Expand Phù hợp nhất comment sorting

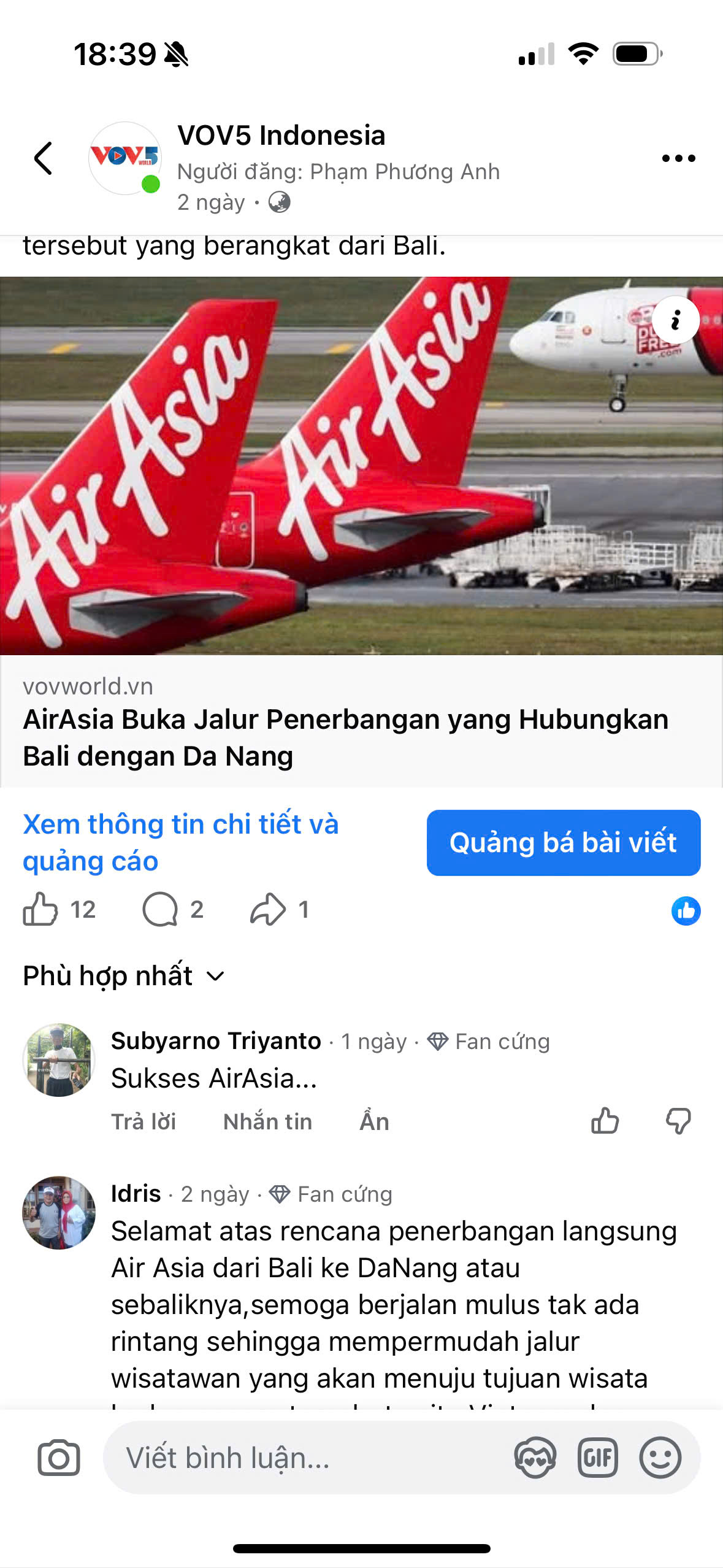[x=124, y=975]
